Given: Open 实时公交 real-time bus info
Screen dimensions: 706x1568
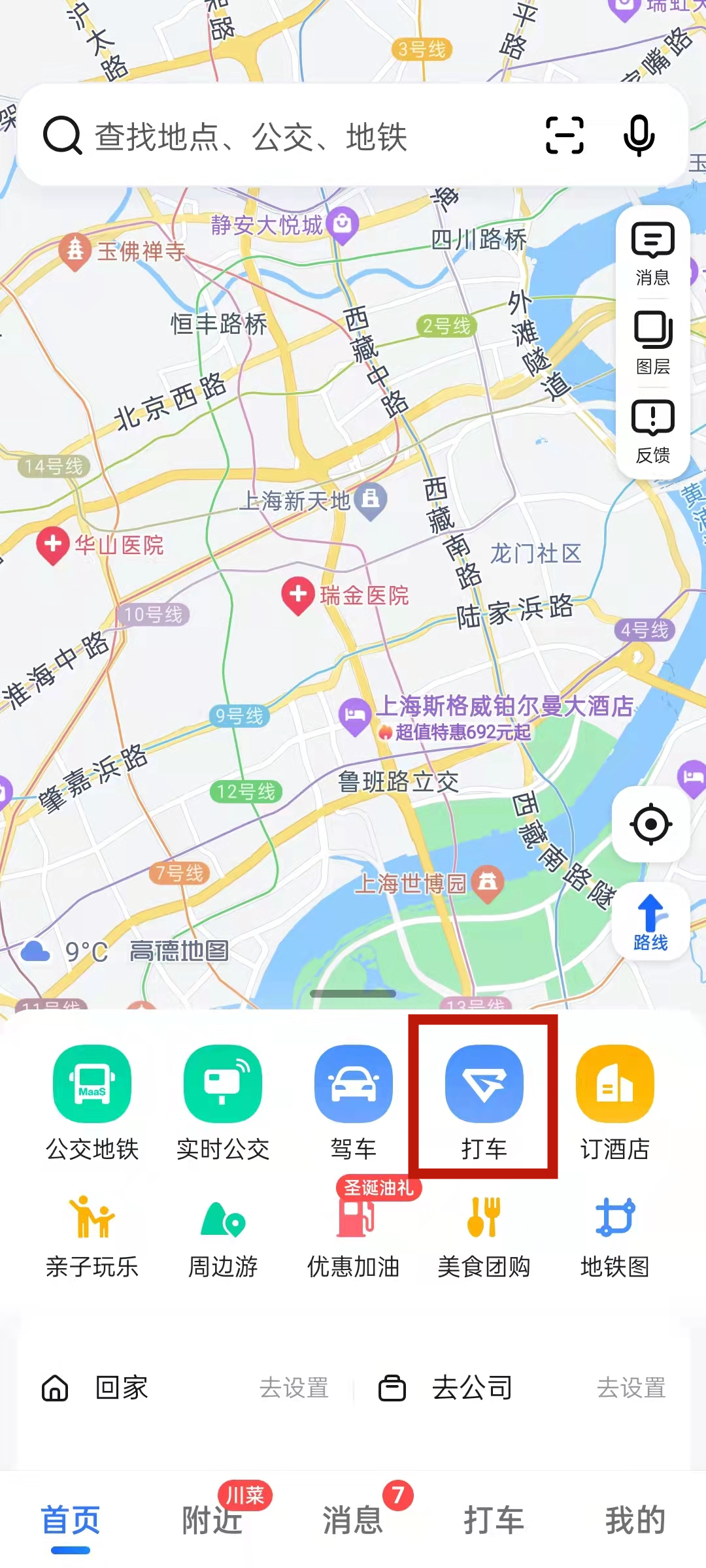Looking at the screenshot, I should [x=222, y=1083].
